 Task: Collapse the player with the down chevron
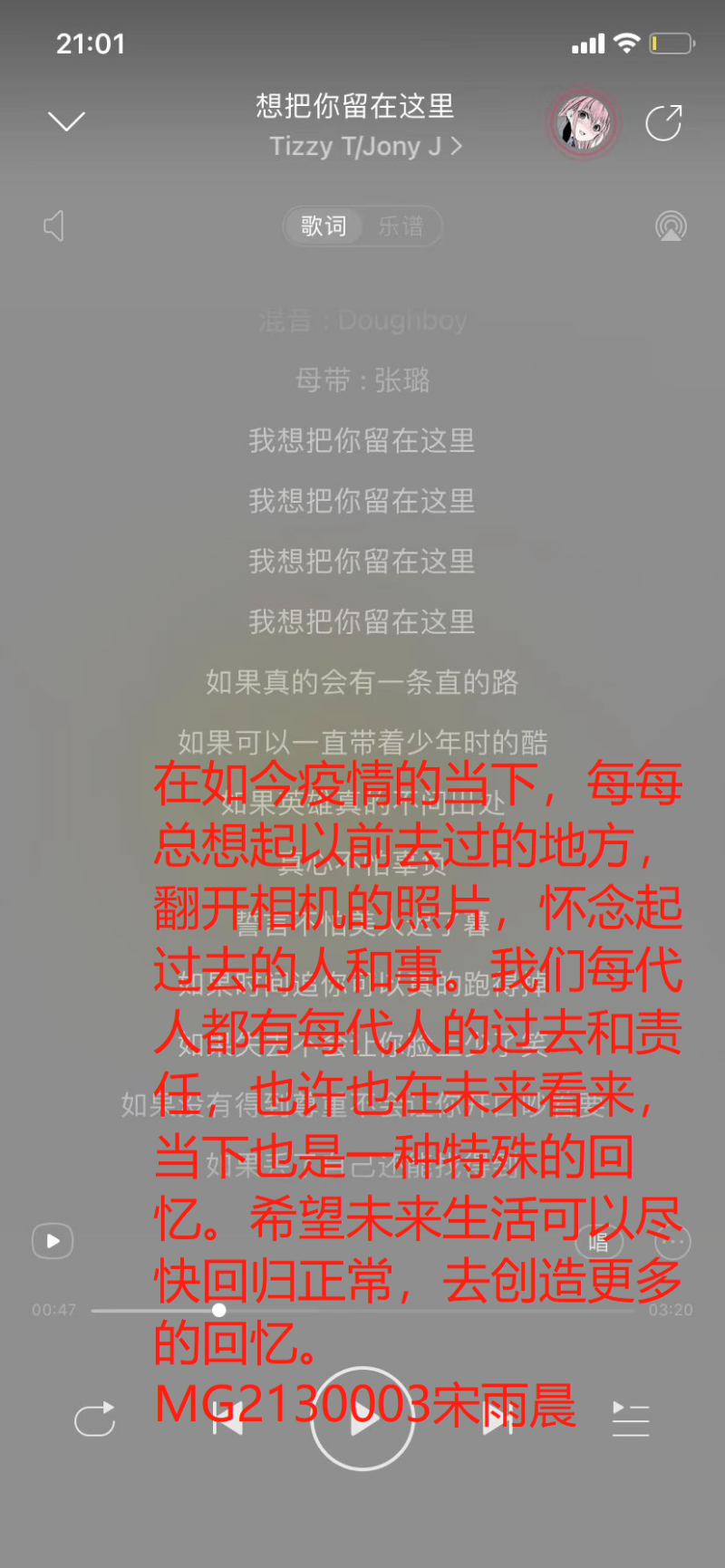(x=66, y=121)
